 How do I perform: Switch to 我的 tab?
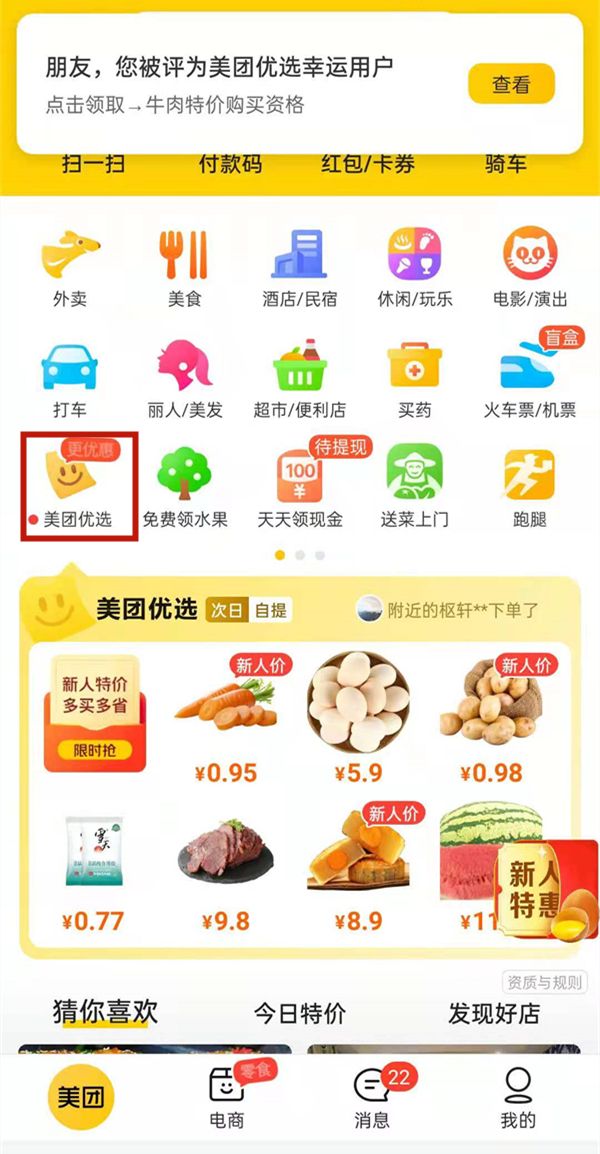click(x=518, y=1098)
